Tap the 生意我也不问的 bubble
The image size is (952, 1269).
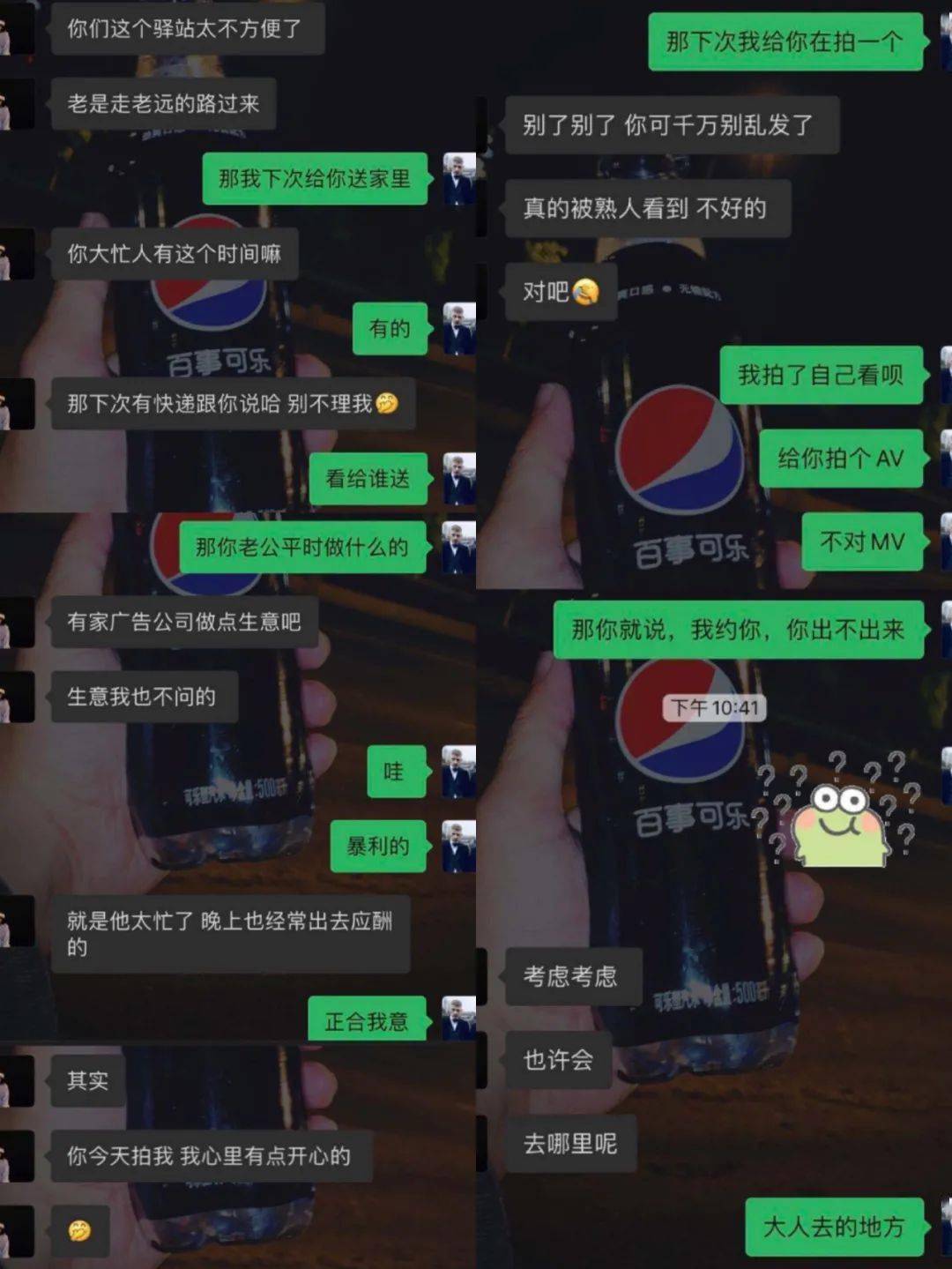(x=144, y=696)
